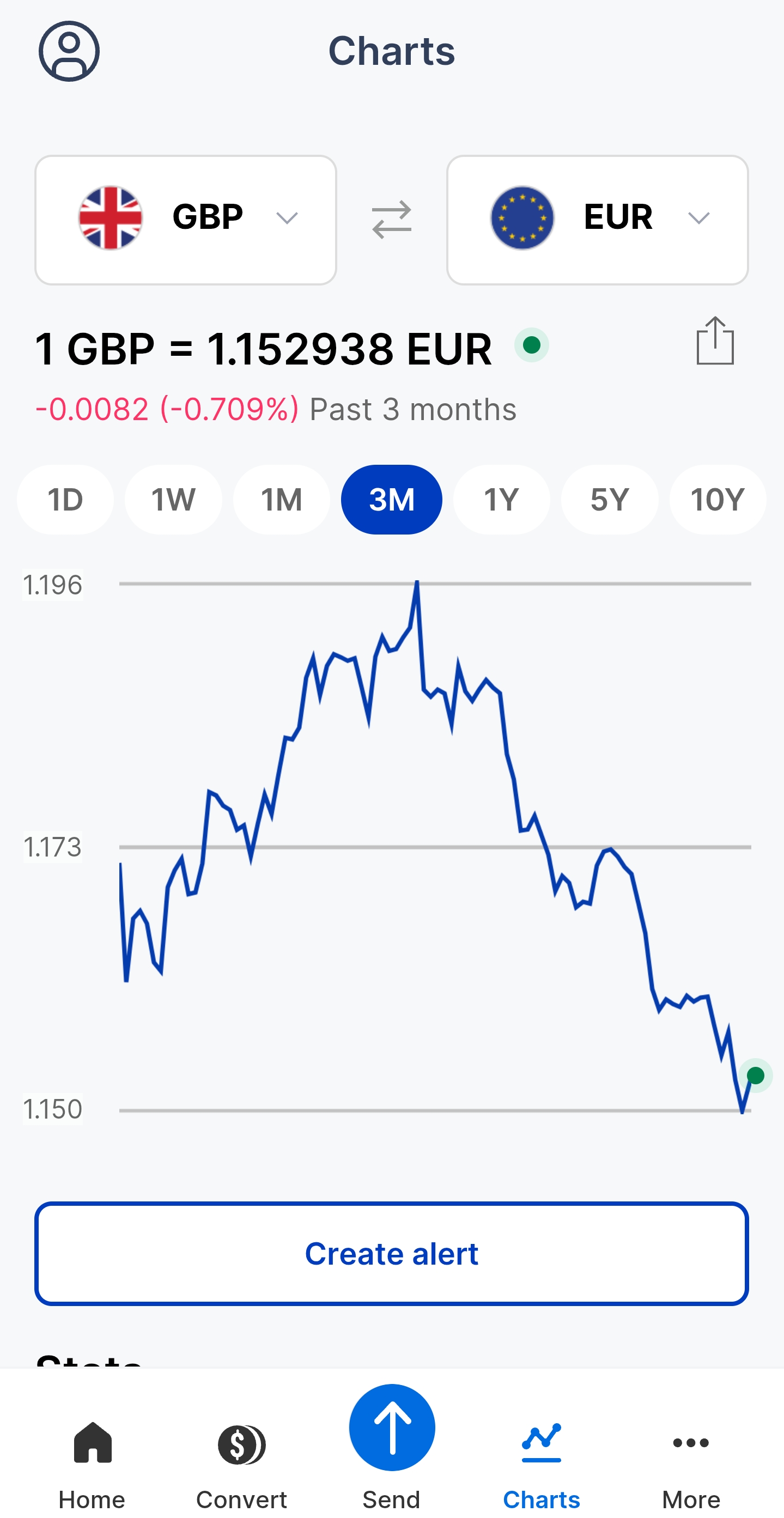Select the 1D time range

(x=65, y=500)
